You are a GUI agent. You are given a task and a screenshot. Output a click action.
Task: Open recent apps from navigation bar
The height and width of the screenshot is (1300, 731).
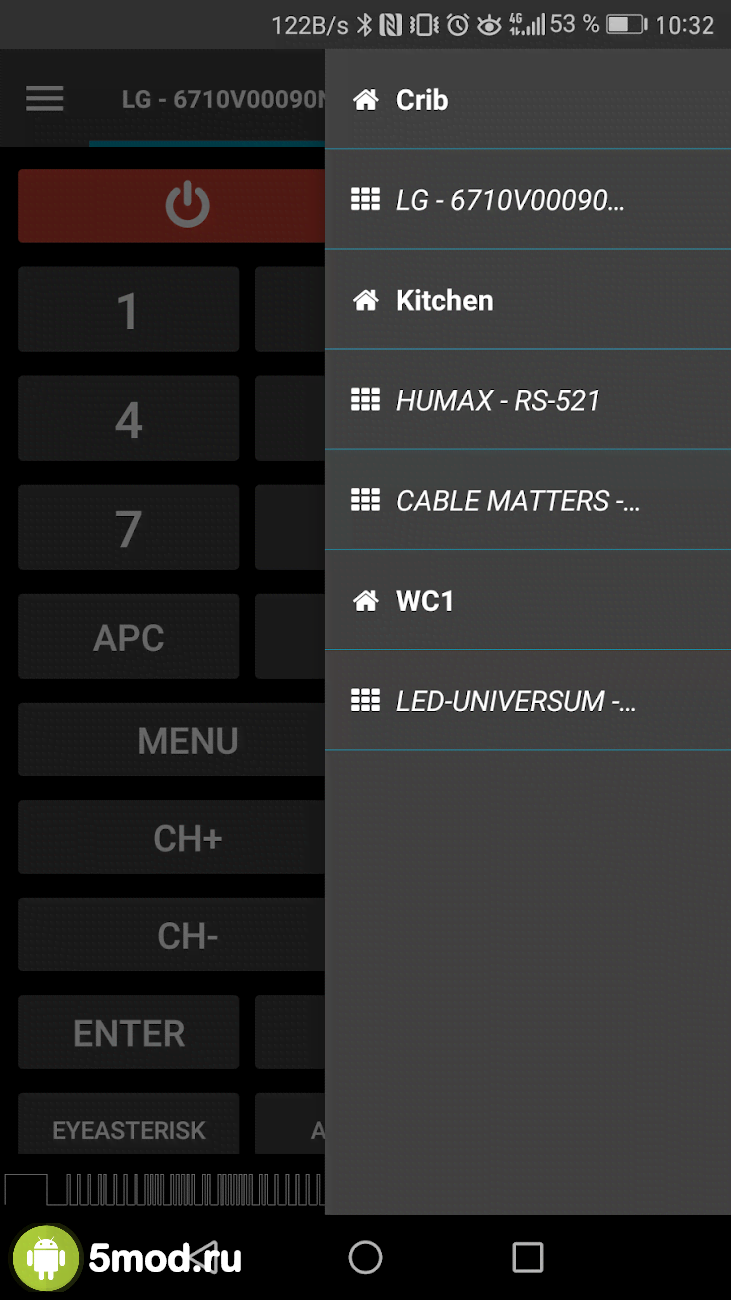click(527, 1257)
